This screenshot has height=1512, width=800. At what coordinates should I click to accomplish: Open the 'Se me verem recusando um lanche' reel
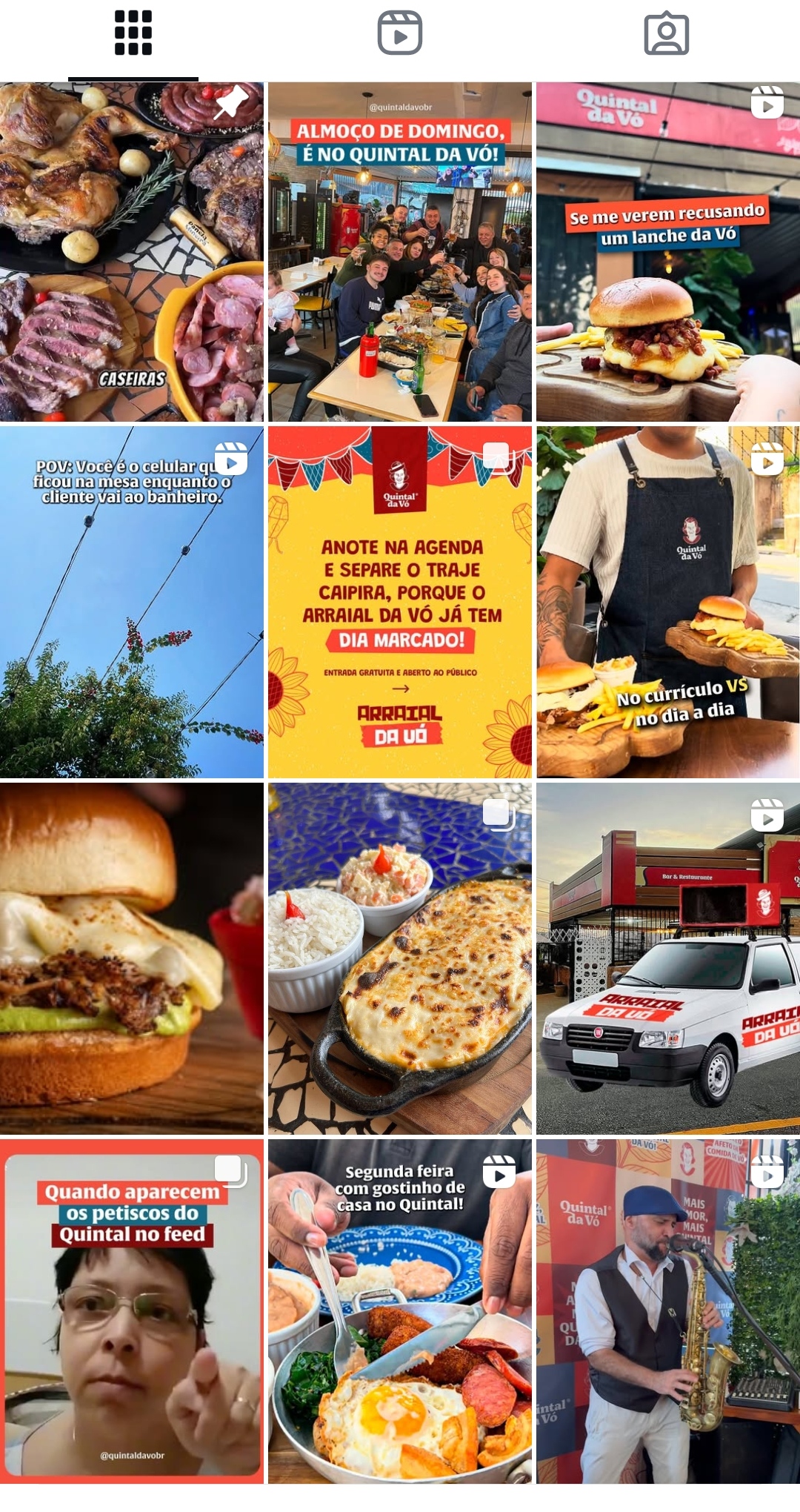pos(668,252)
